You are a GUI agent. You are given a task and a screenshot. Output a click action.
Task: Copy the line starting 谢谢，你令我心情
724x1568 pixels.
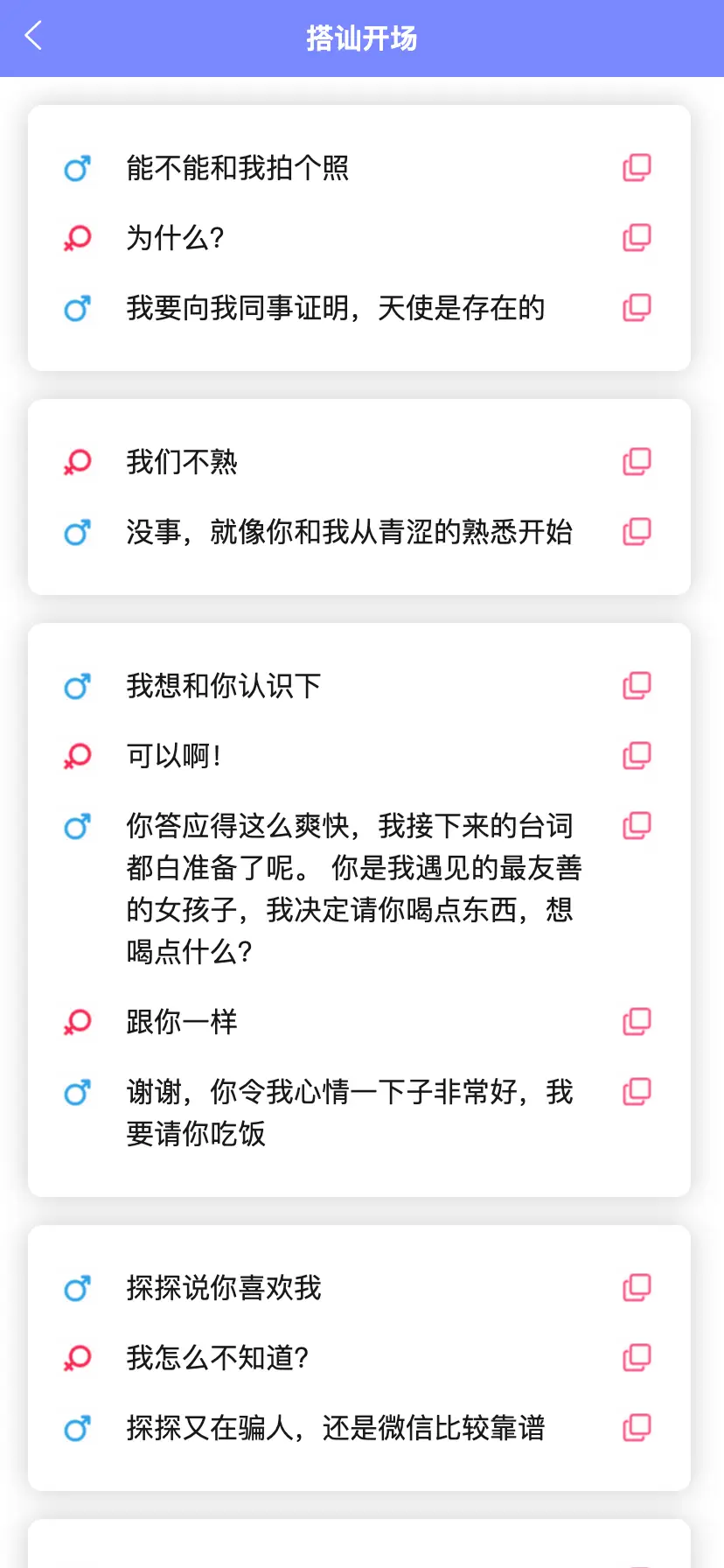click(x=637, y=1091)
